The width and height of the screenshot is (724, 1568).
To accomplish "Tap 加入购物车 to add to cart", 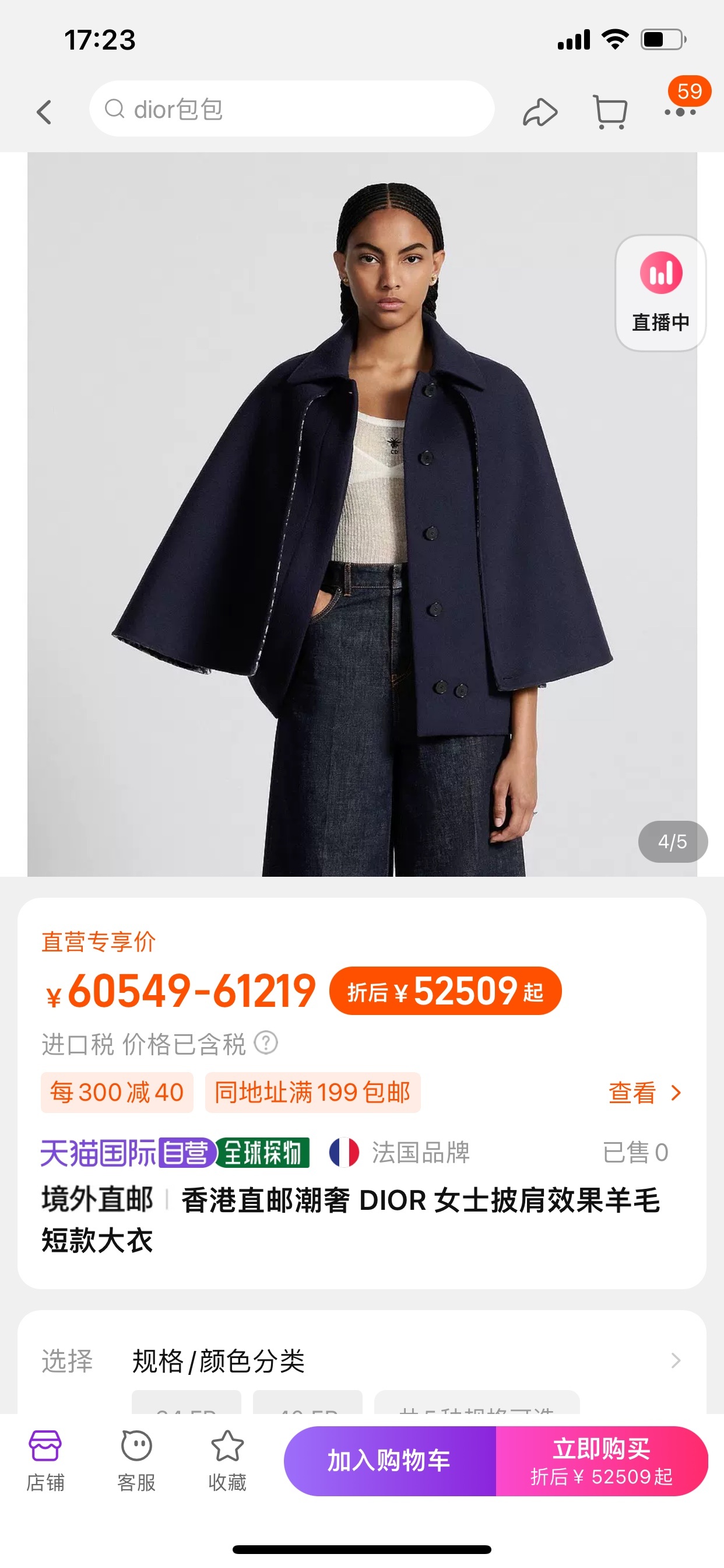I will click(389, 1460).
